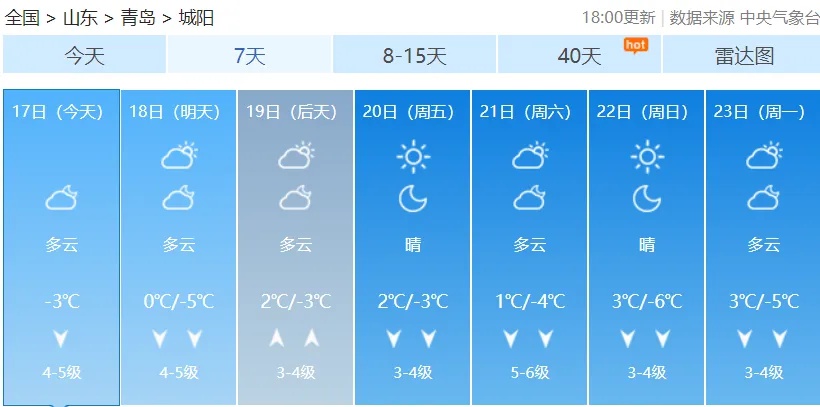The width and height of the screenshot is (820, 407).
Task: Open the 雷达图 tab
Action: (x=744, y=56)
